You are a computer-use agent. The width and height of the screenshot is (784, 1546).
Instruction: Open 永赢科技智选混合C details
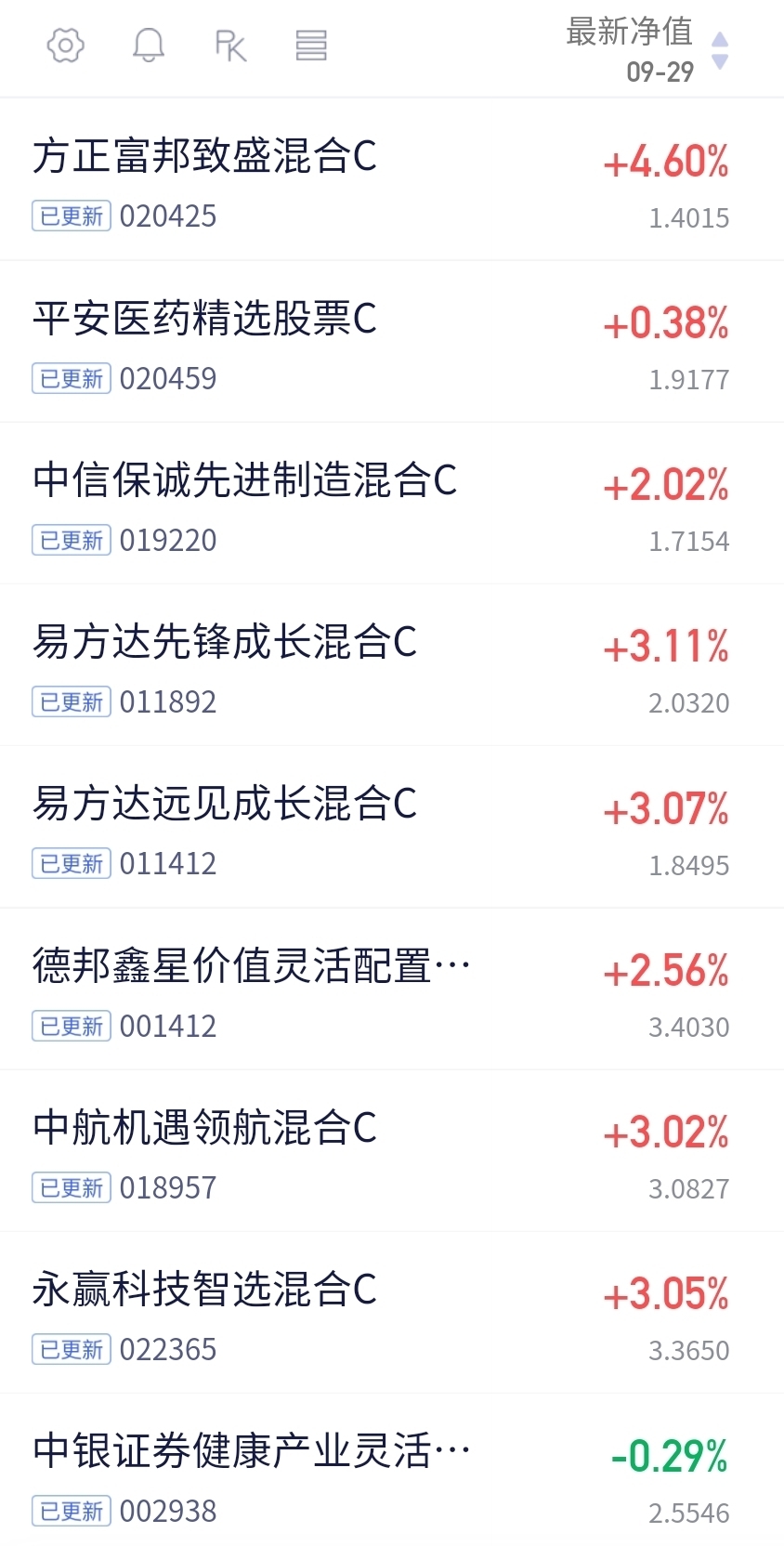tap(392, 1313)
